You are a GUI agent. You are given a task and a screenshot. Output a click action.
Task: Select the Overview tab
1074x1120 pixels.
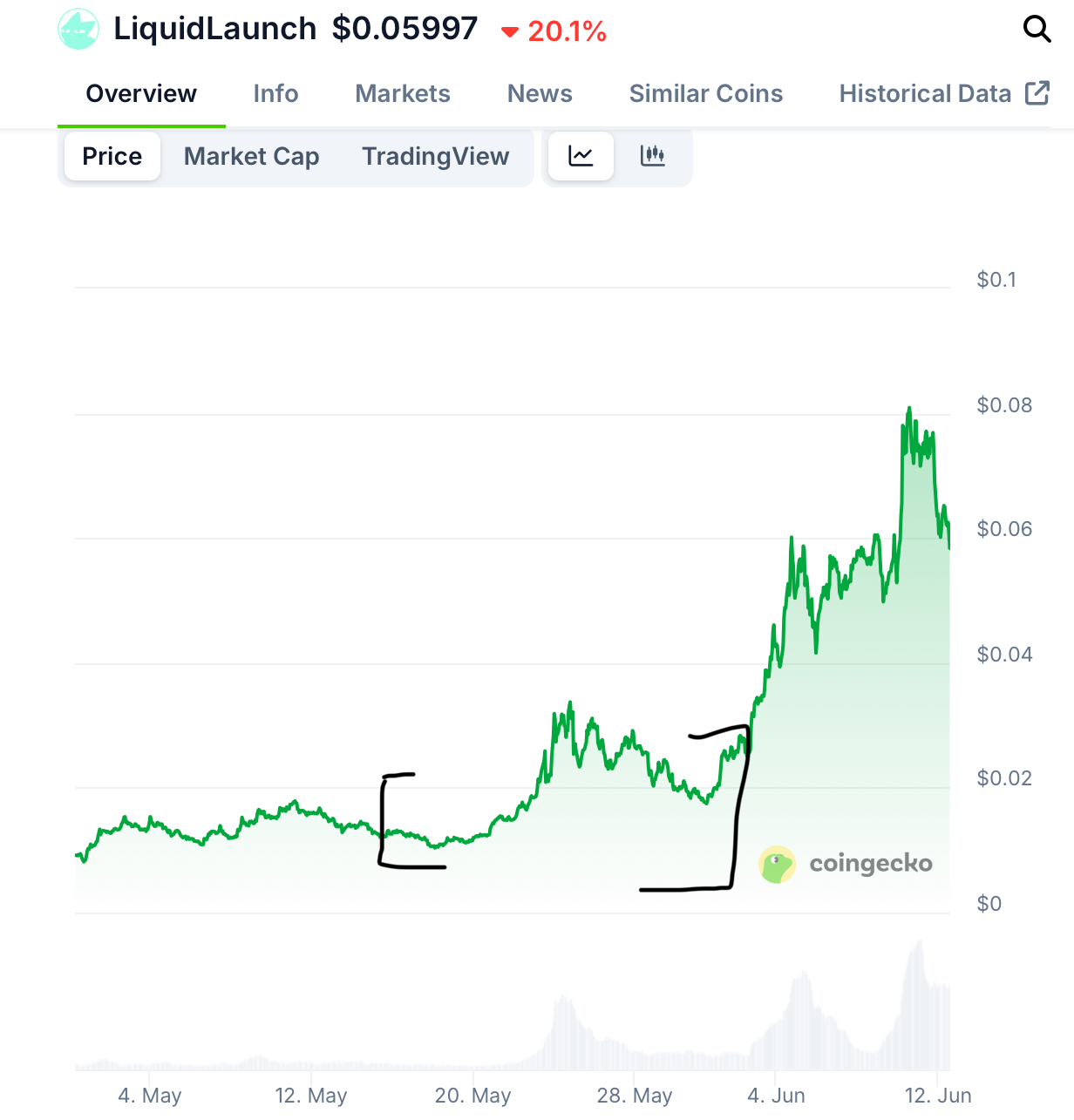(x=140, y=93)
